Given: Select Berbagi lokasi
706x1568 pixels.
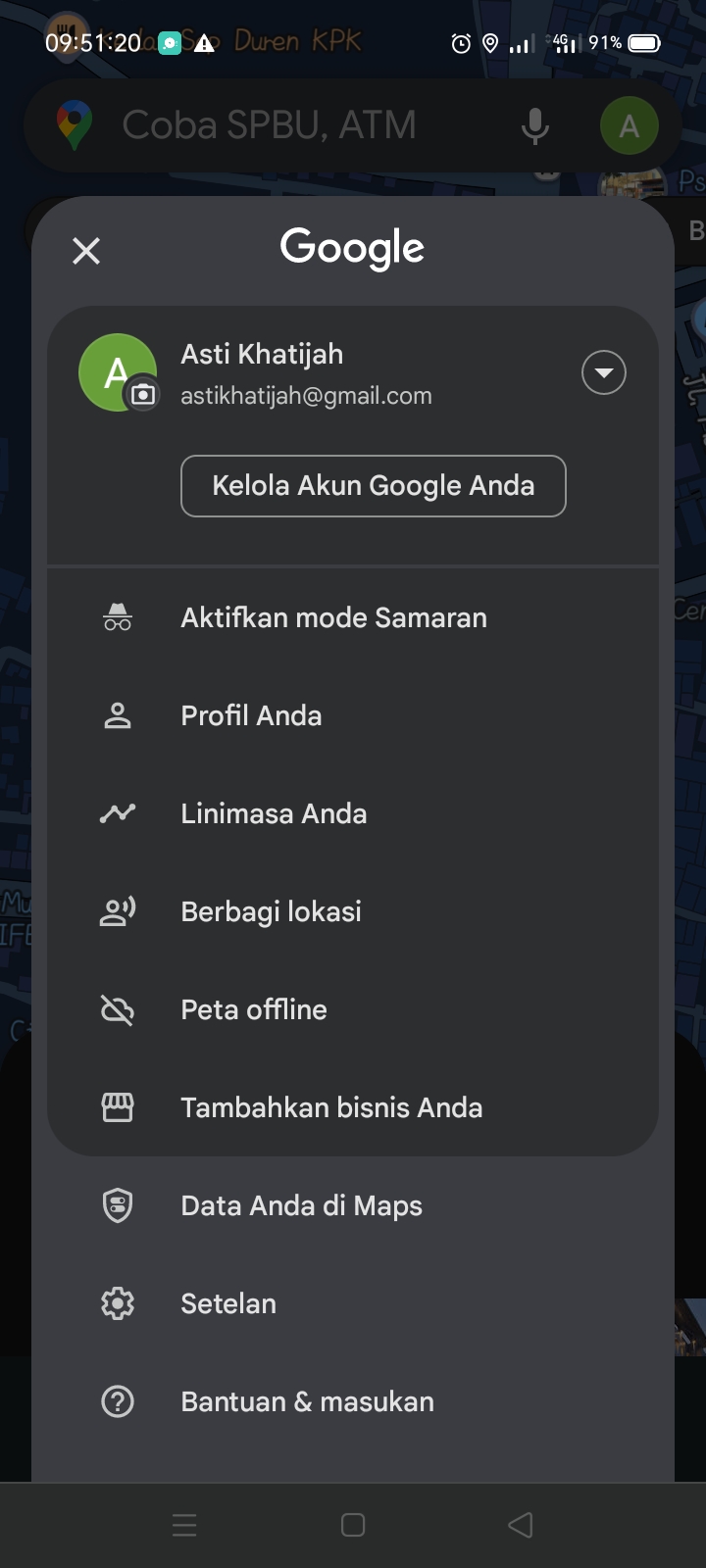Looking at the screenshot, I should click(x=353, y=911).
